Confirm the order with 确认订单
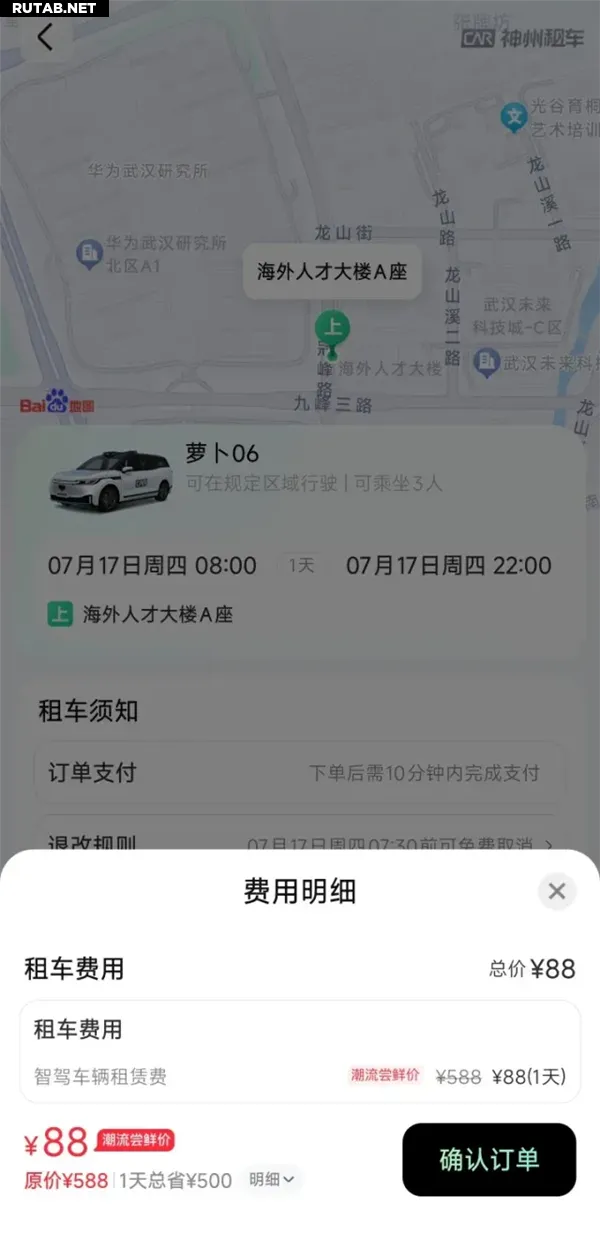Image resolution: width=600 pixels, height=1248 pixels. (489, 1159)
